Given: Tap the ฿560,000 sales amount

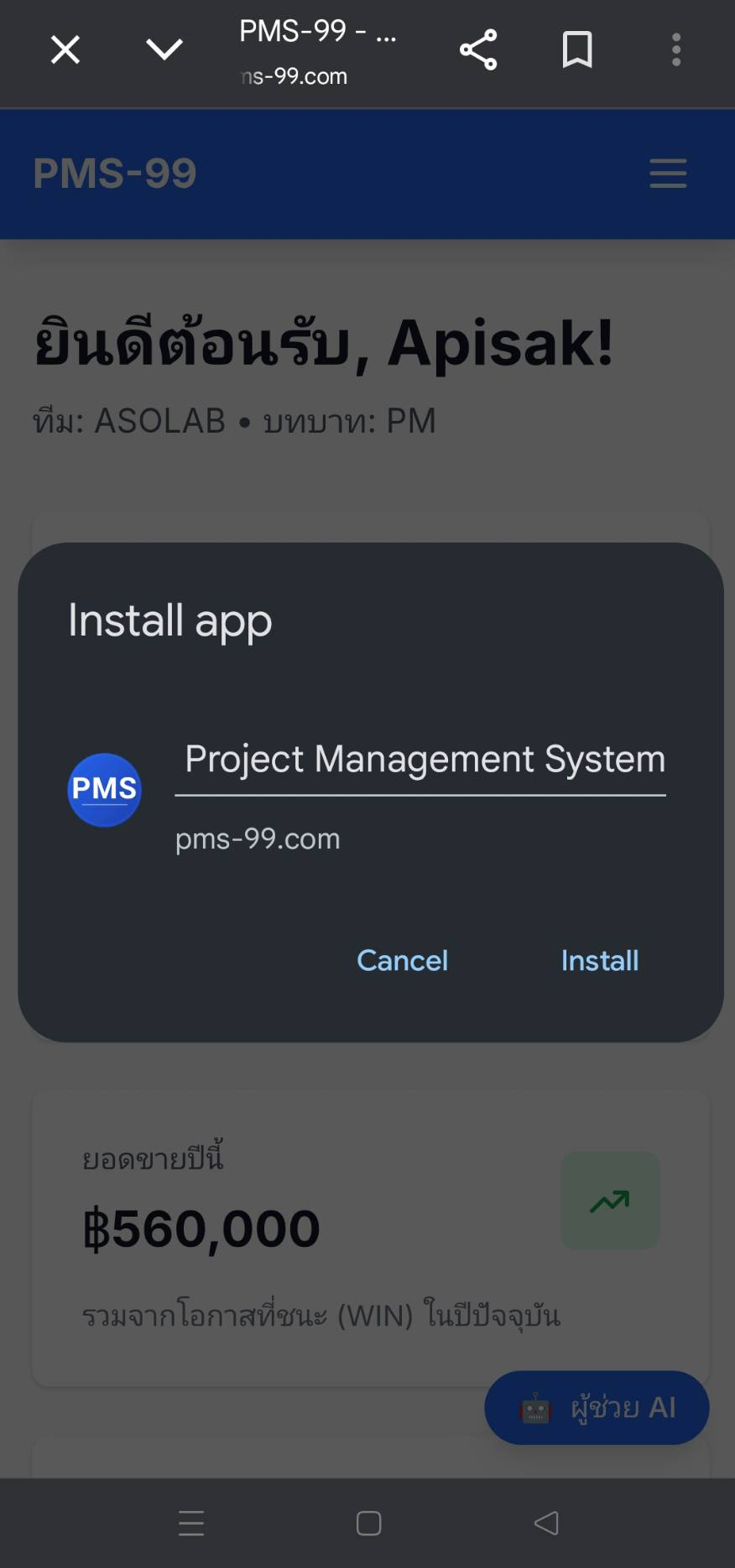Looking at the screenshot, I should point(201,1227).
